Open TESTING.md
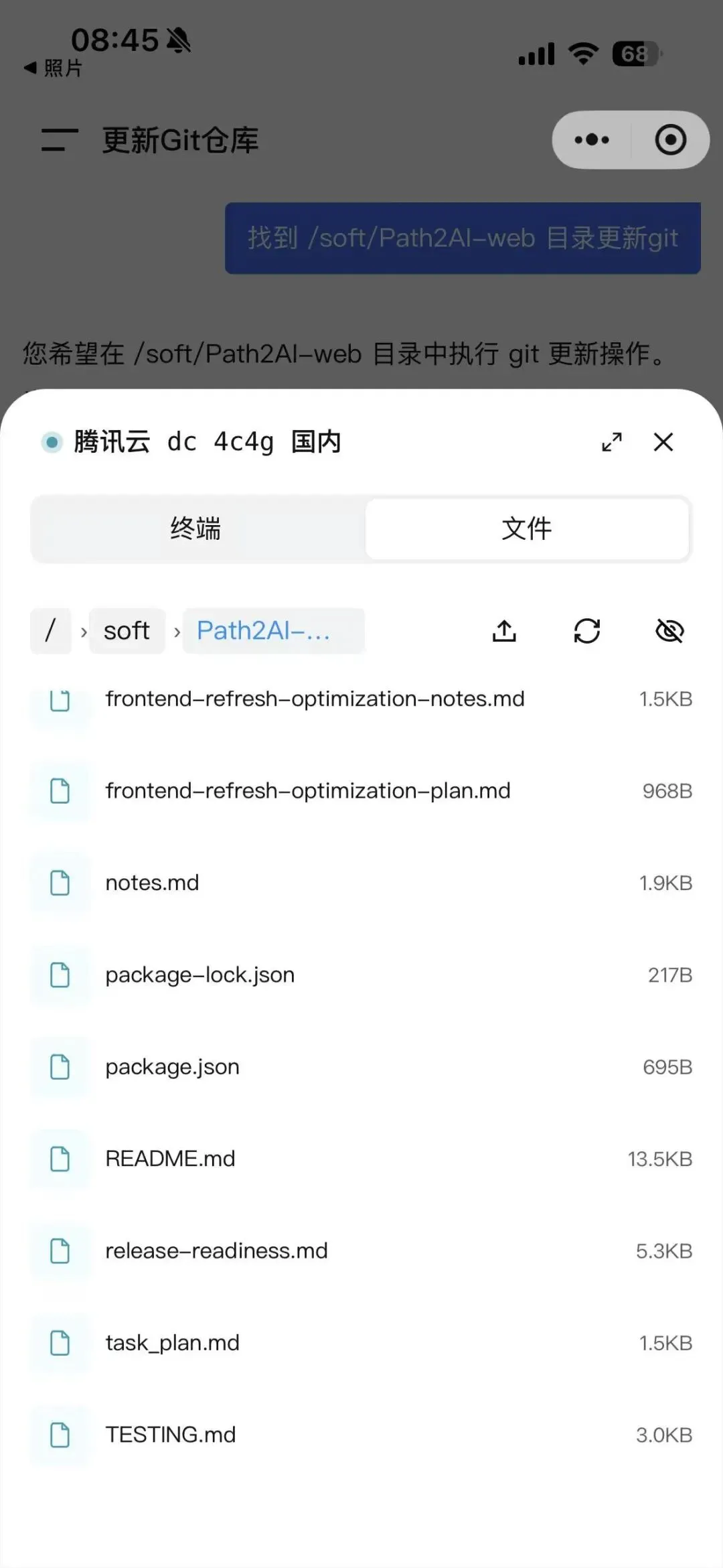723x1568 pixels. click(361, 1435)
